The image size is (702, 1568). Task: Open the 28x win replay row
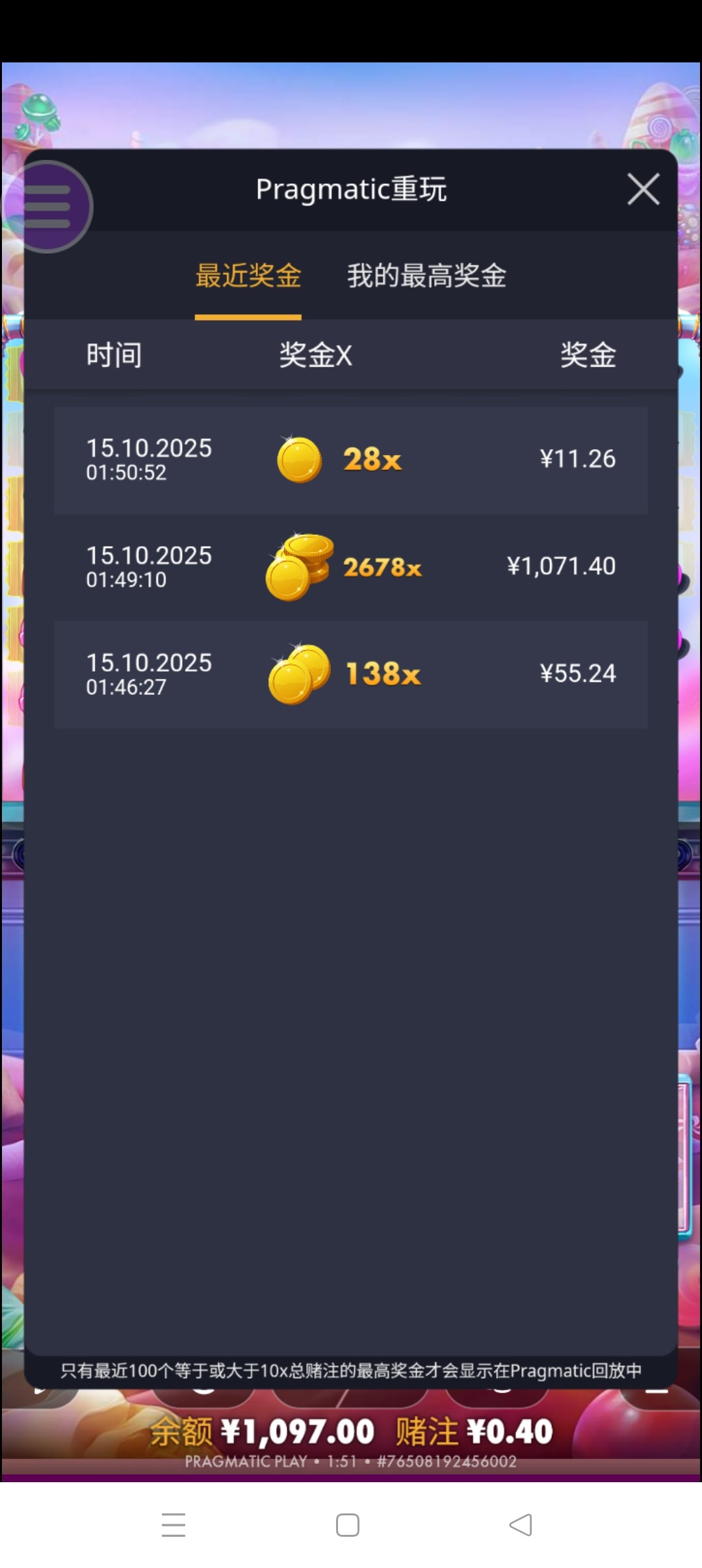coord(351,460)
